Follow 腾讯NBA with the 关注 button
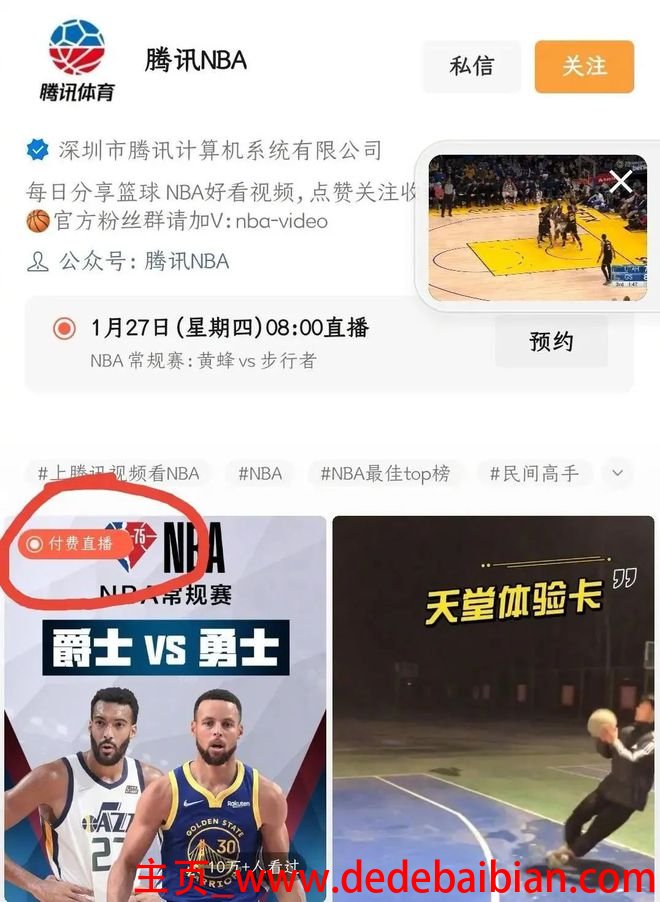Image resolution: width=660 pixels, height=902 pixels. (x=584, y=67)
